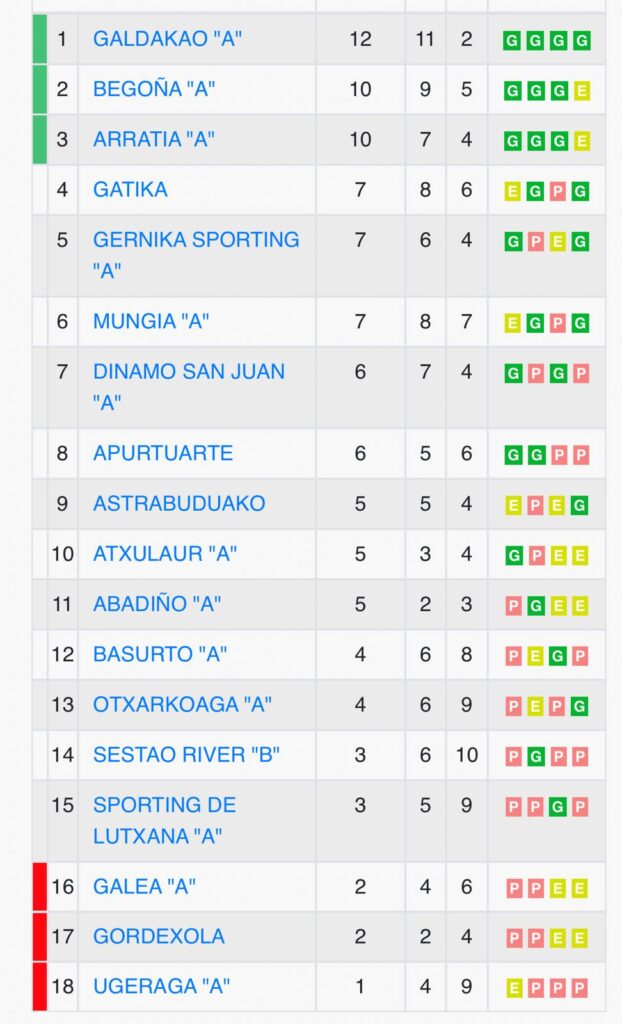Open SPORTING DE LUTXANA "A" link
Image resolution: width=622 pixels, height=1024 pixels.
[164, 805]
